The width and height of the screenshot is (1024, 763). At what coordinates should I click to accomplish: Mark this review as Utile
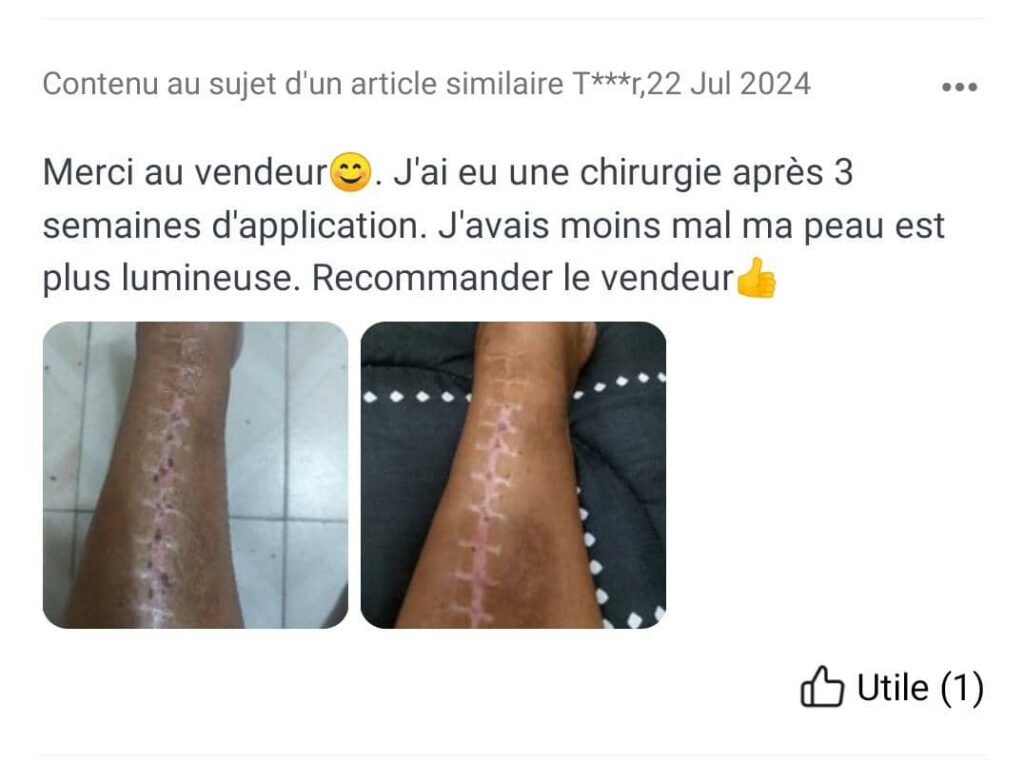891,688
